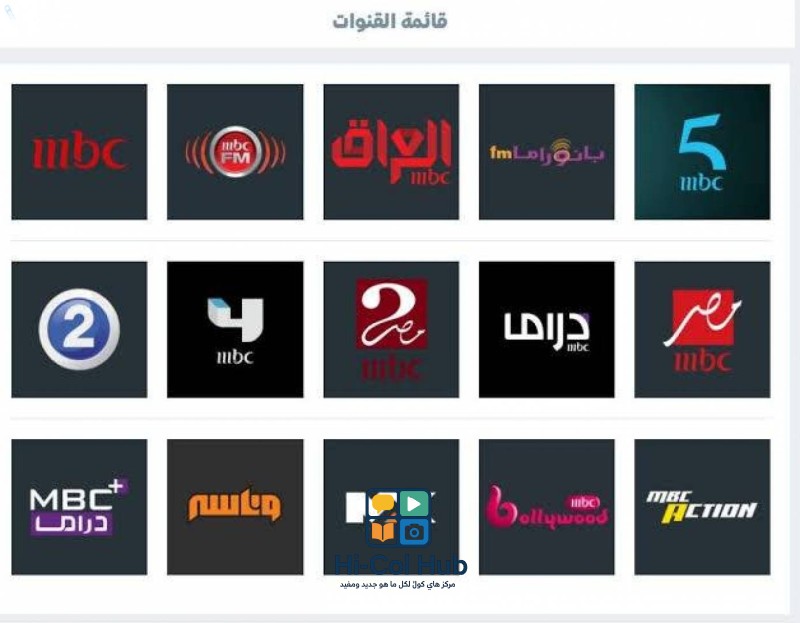Tap the MBC Masr 2 tile
Screen dimensions: 800x623
[x=391, y=329]
